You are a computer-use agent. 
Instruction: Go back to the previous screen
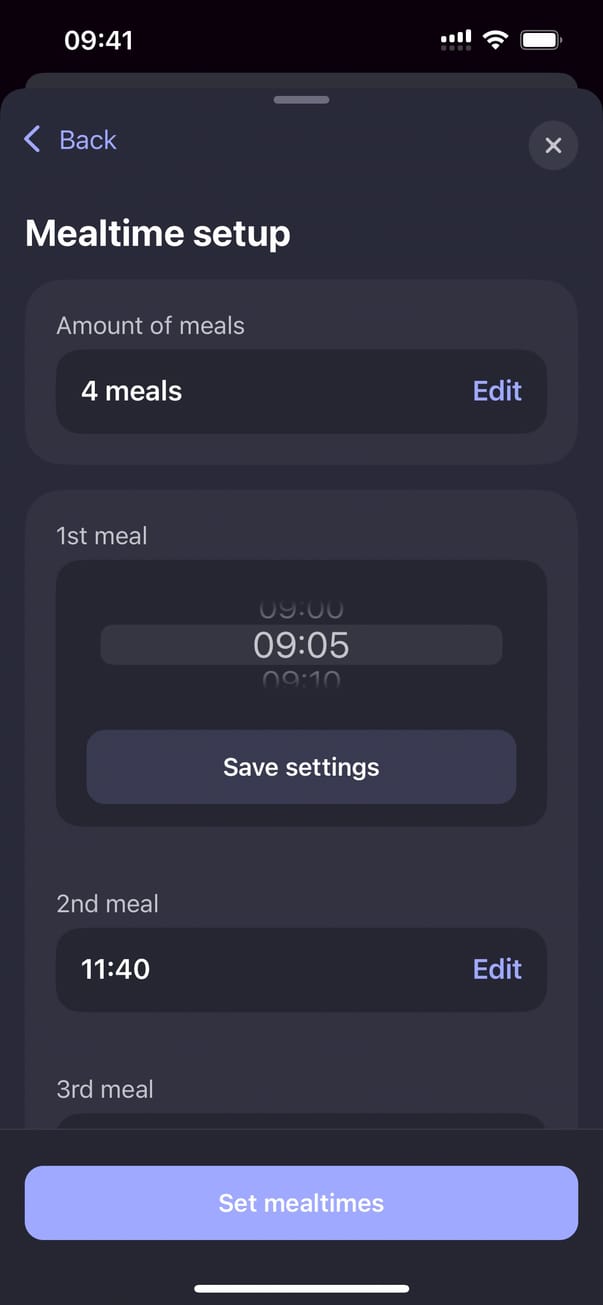coord(70,140)
